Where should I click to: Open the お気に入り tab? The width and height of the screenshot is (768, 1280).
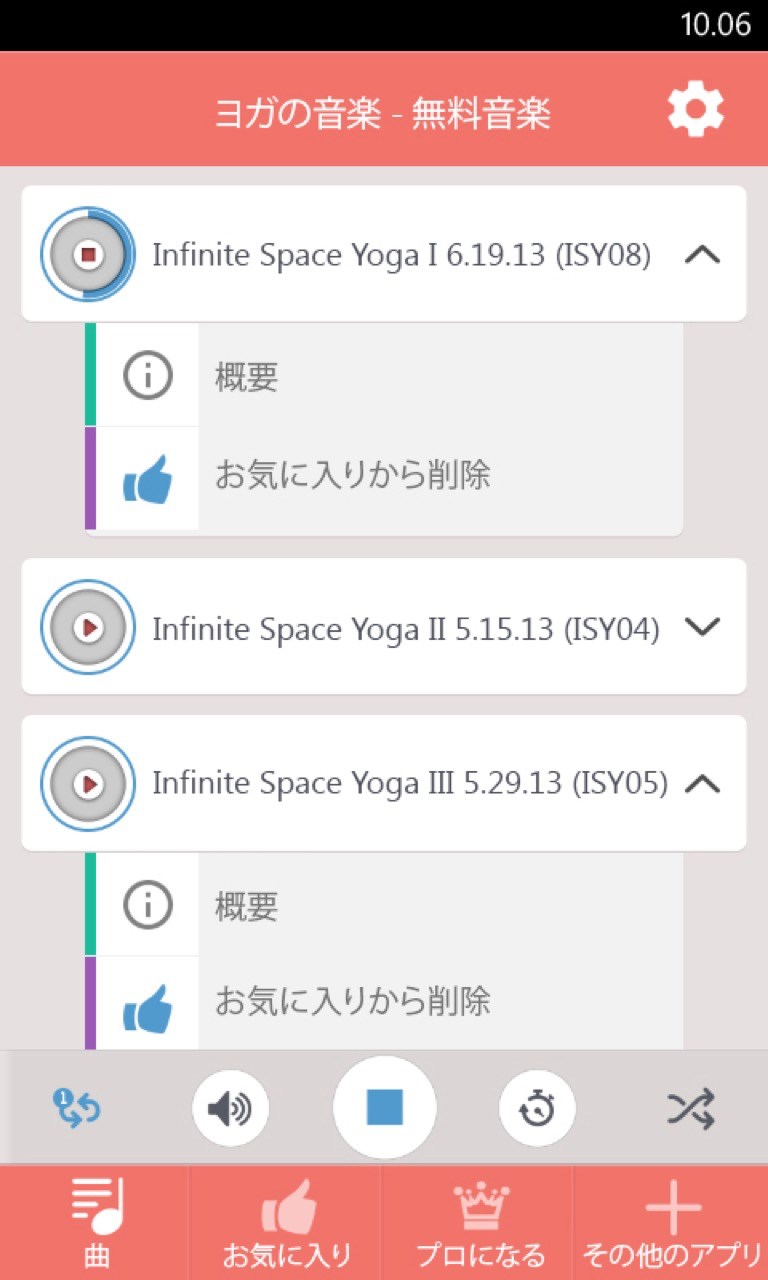pyautogui.click(x=287, y=1218)
